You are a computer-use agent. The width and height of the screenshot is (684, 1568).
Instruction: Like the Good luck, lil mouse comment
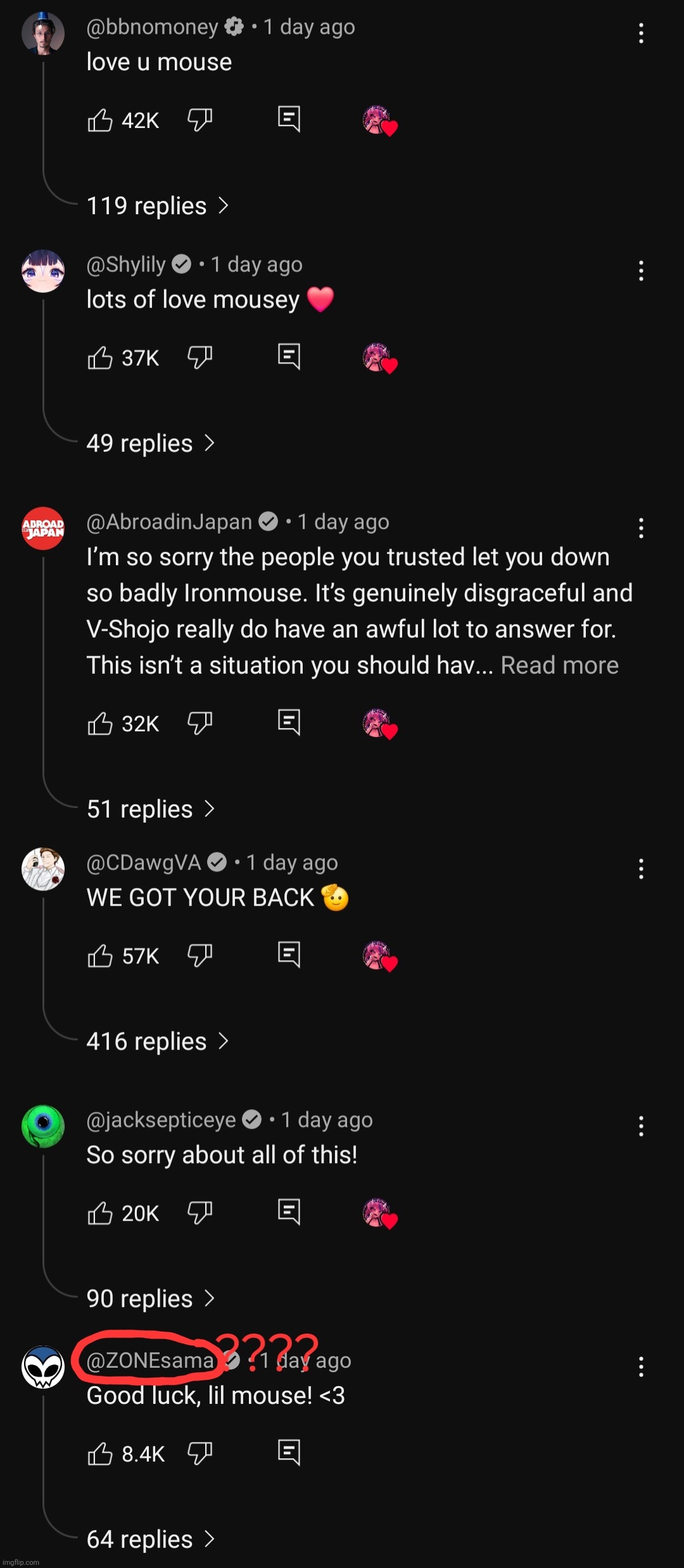100,1453
